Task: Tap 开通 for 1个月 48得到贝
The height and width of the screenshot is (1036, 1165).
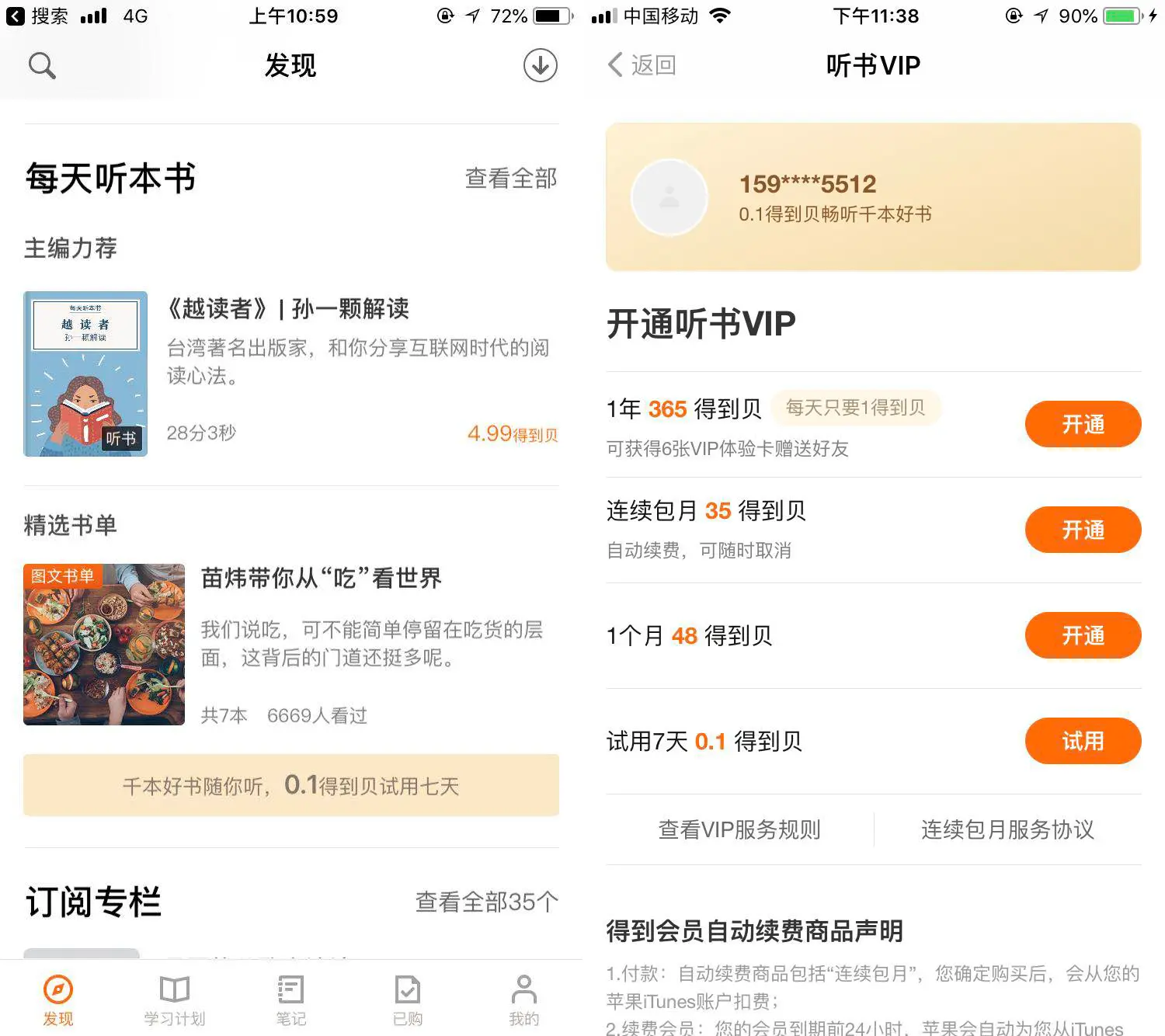Action: click(1083, 635)
